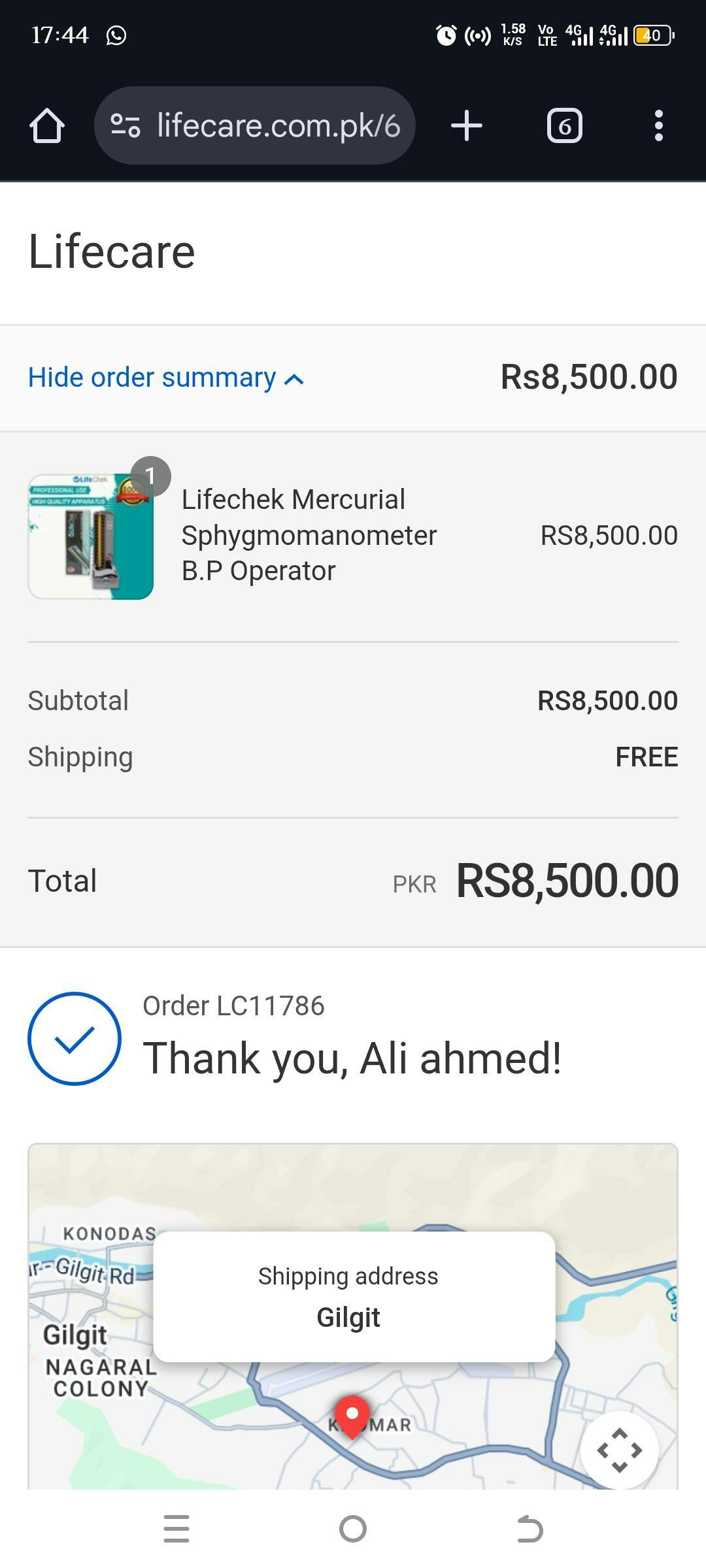Image resolution: width=706 pixels, height=1568 pixels.
Task: Expand the shipping address map
Action: pos(620,1450)
